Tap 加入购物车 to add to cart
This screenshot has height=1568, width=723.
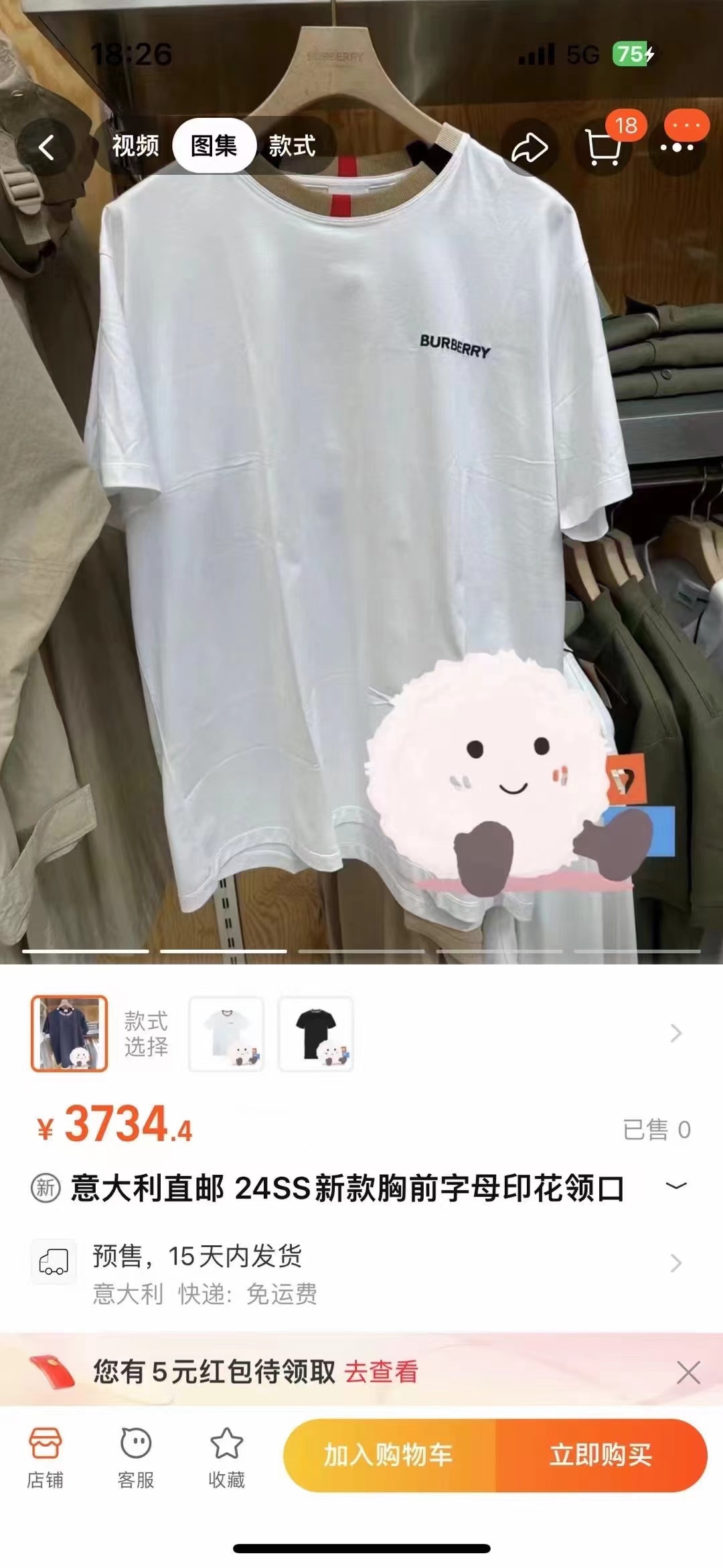pyautogui.click(x=389, y=1455)
